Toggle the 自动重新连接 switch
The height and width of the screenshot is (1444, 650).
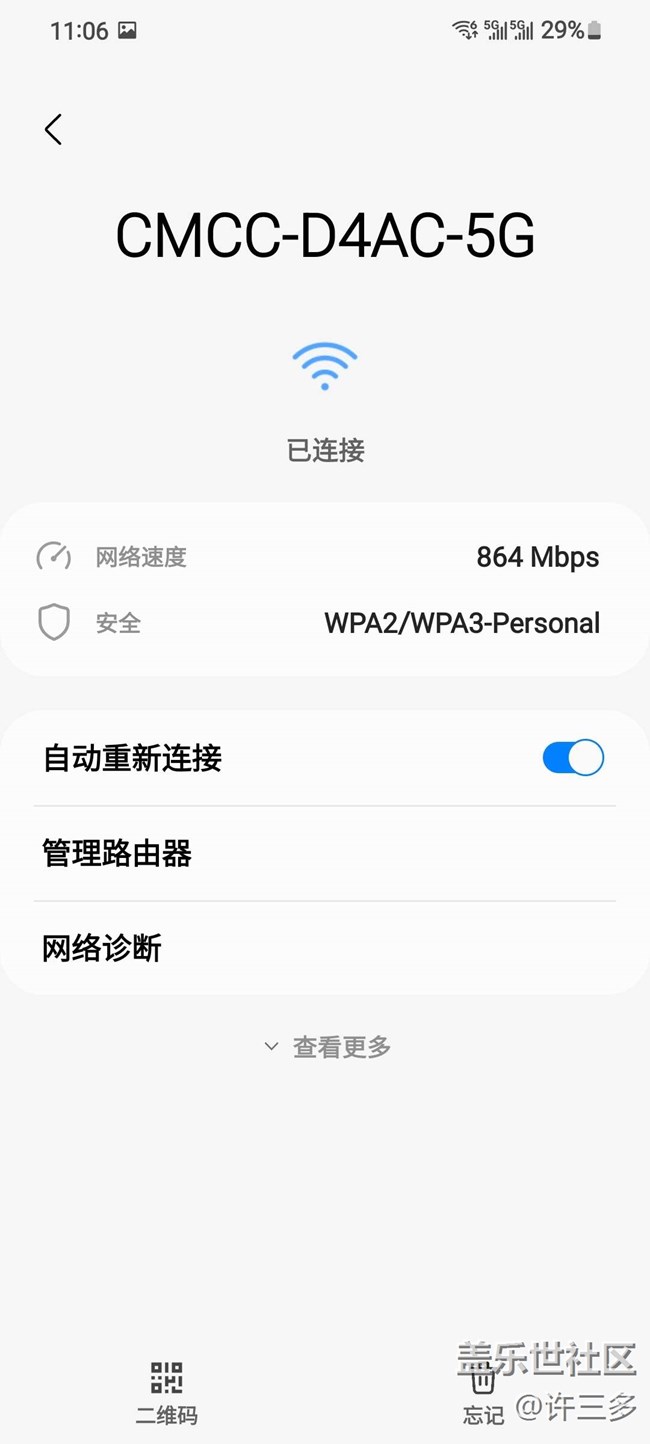click(x=573, y=758)
